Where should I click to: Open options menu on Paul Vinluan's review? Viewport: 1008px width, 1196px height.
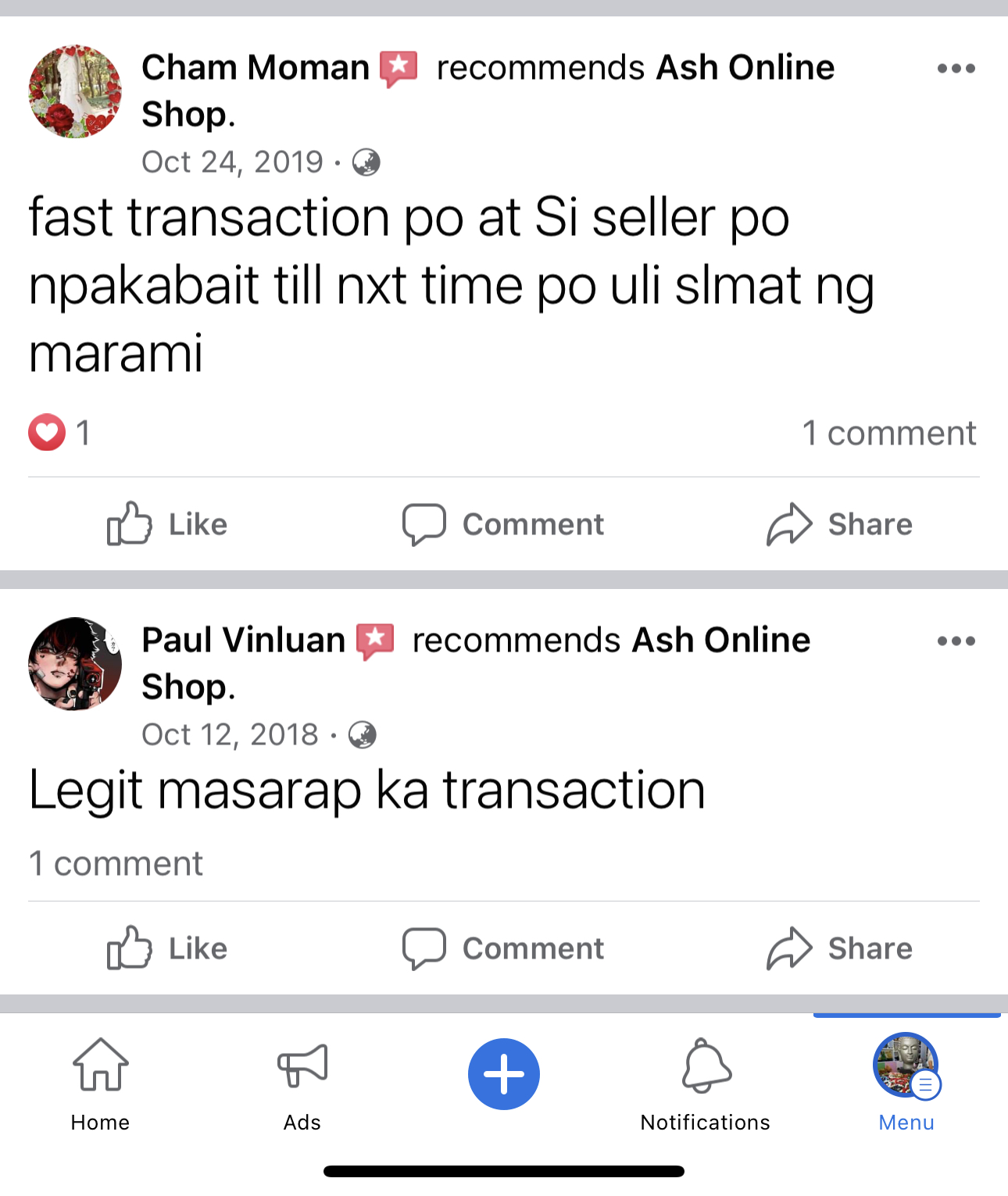tap(956, 641)
